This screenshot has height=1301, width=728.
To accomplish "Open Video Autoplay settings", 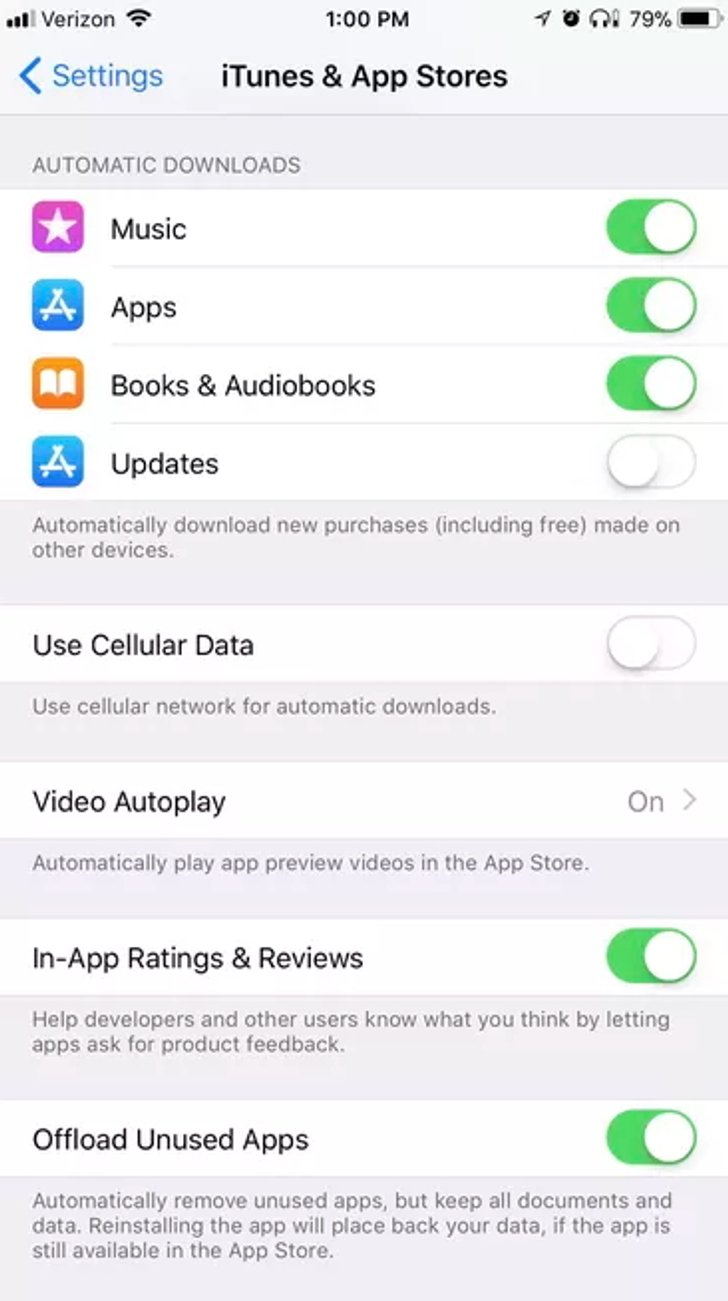I will tap(364, 801).
